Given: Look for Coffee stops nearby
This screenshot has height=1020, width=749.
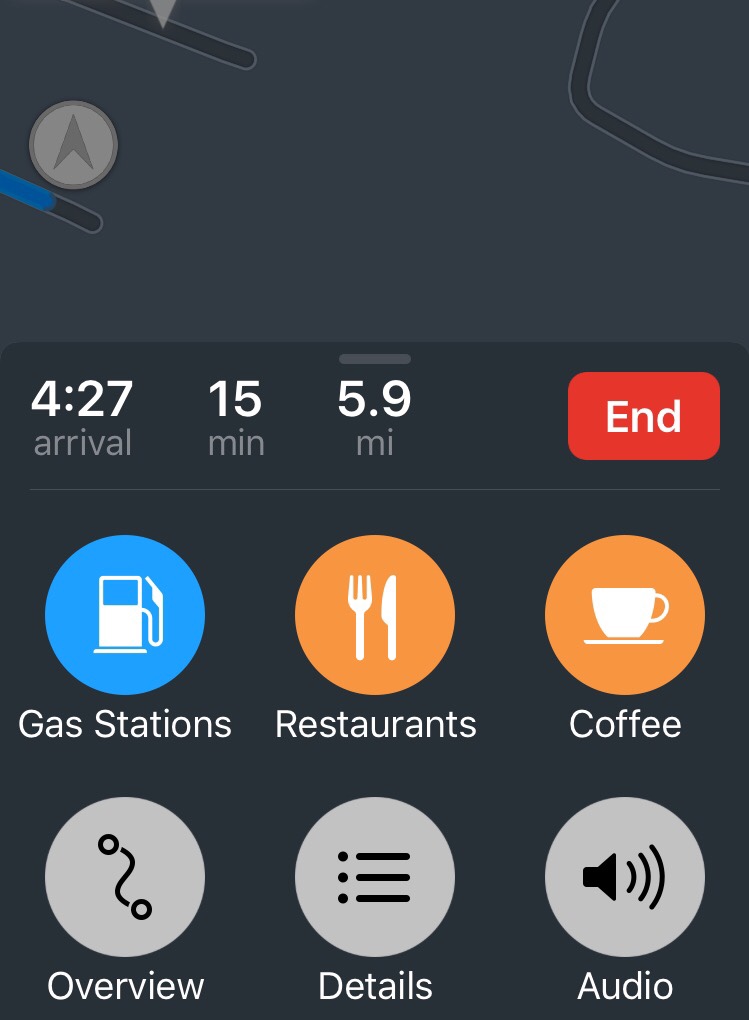Looking at the screenshot, I should coord(625,615).
